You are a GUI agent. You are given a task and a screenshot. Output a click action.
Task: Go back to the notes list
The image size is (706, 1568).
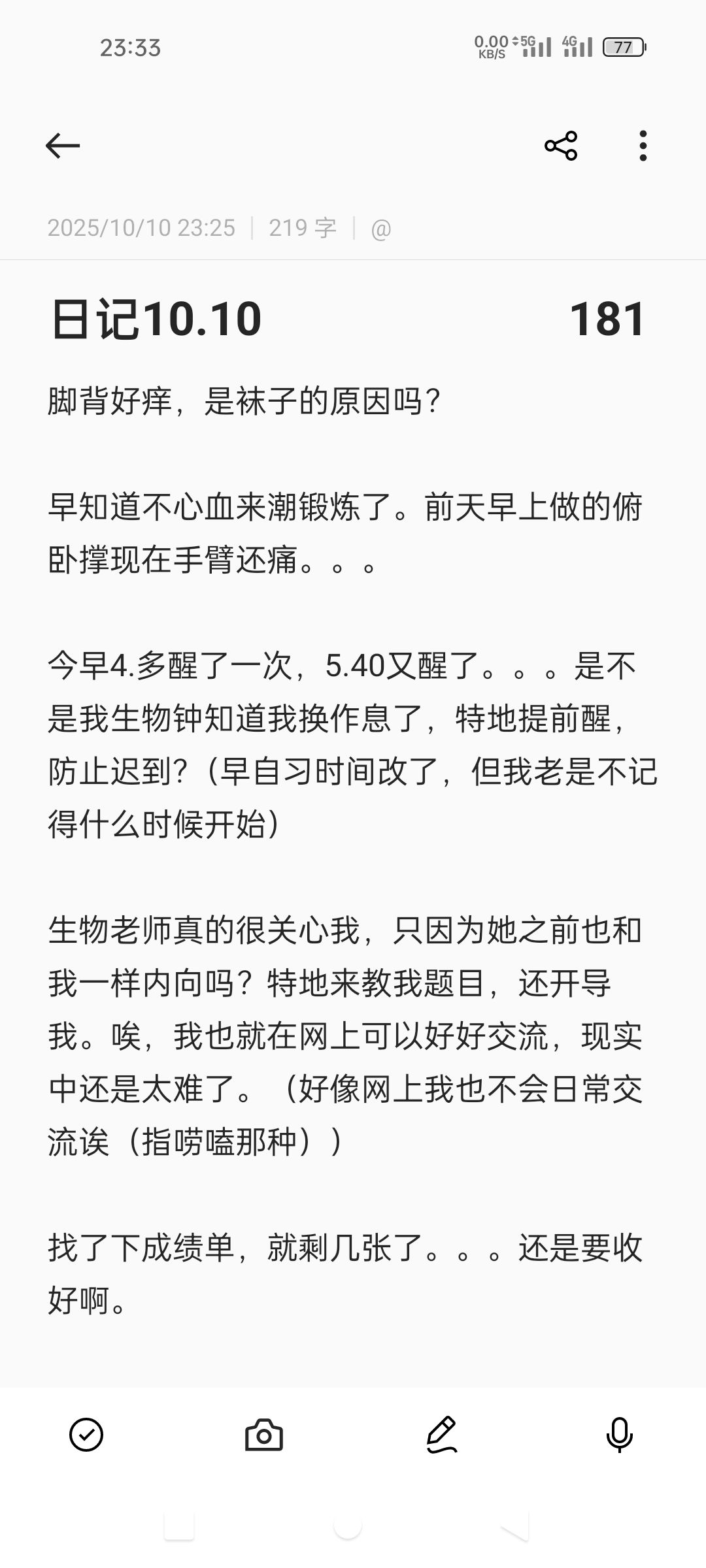pos(63,145)
